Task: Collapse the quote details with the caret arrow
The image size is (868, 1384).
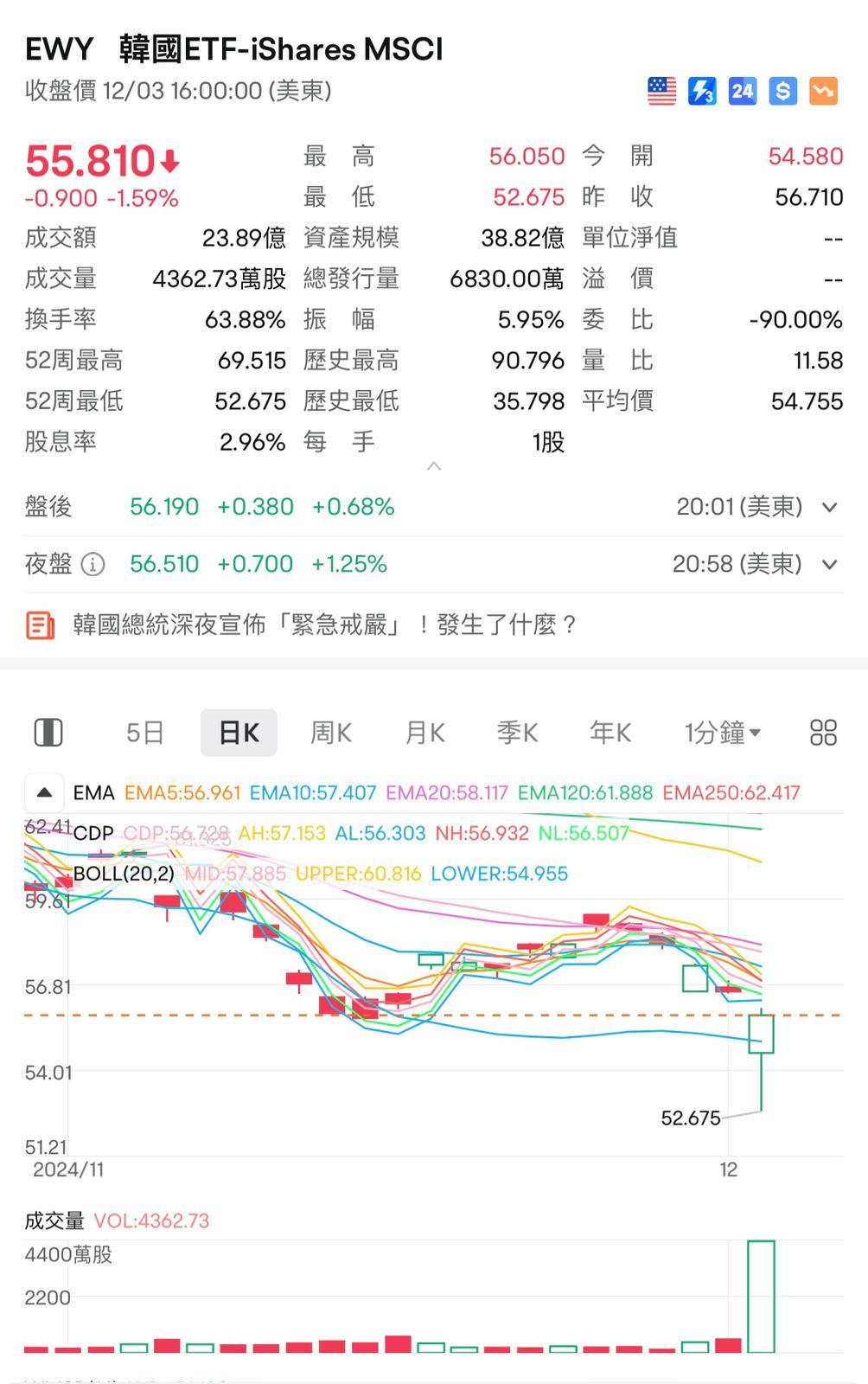Action: (x=433, y=466)
